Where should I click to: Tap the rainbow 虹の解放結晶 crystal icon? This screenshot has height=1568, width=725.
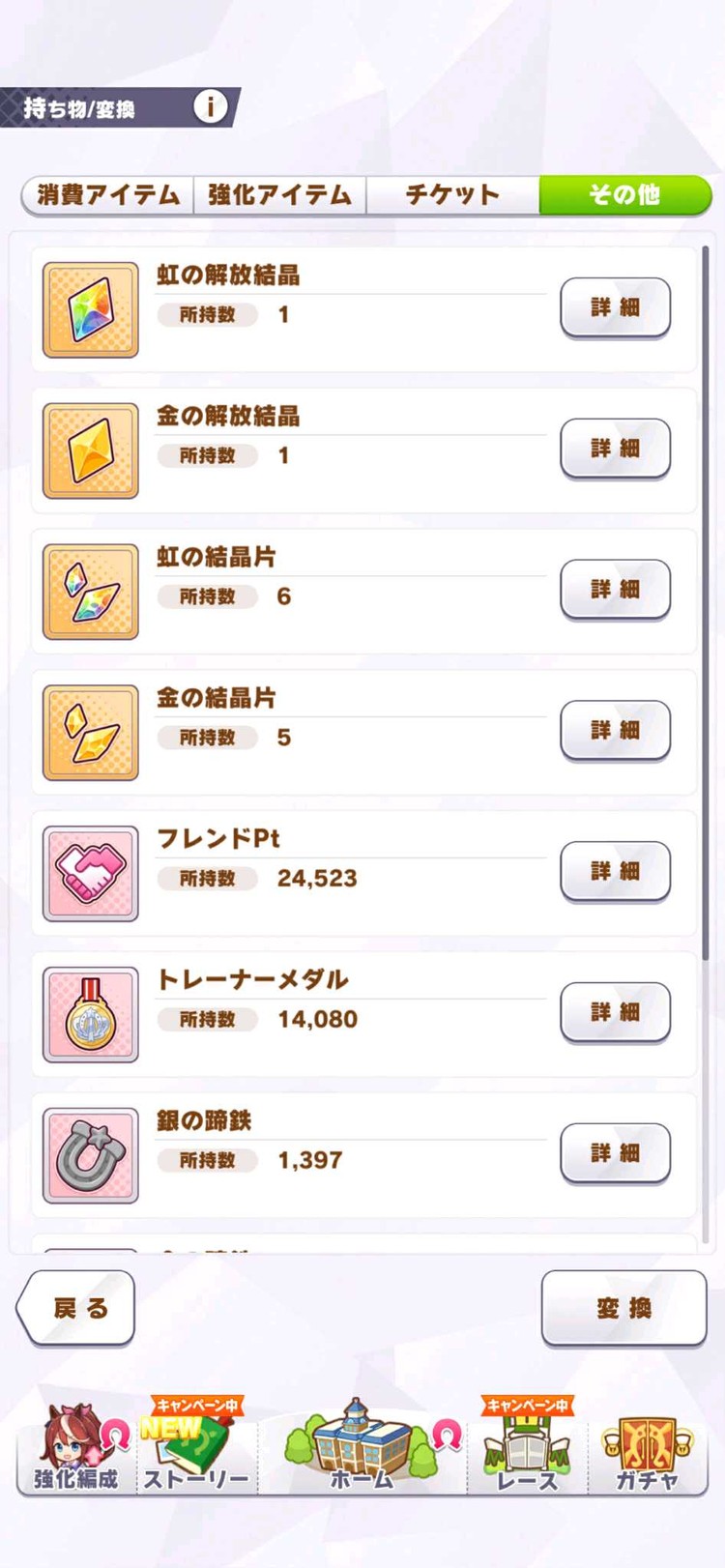[x=89, y=309]
